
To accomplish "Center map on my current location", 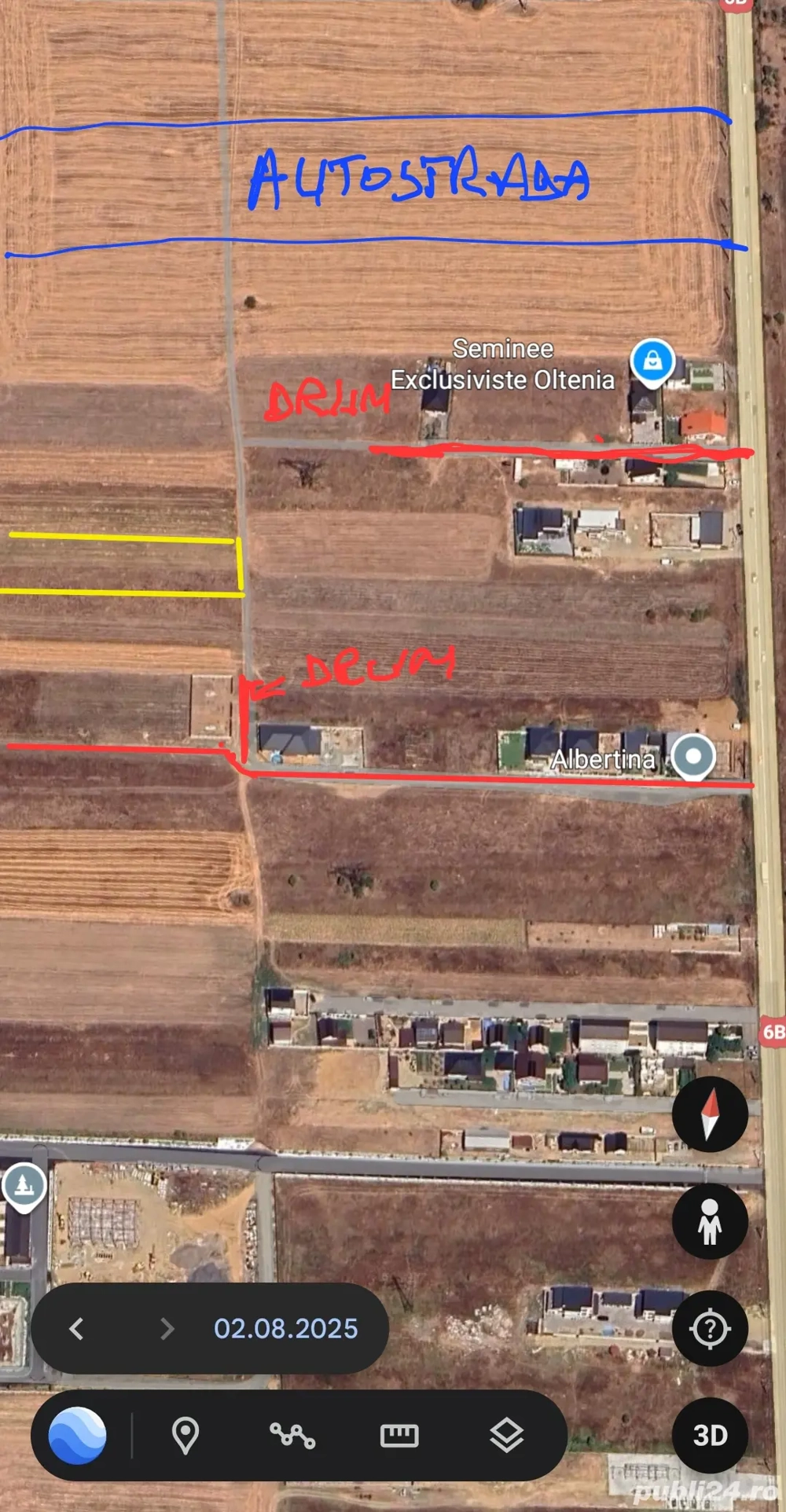I will coord(710,1329).
